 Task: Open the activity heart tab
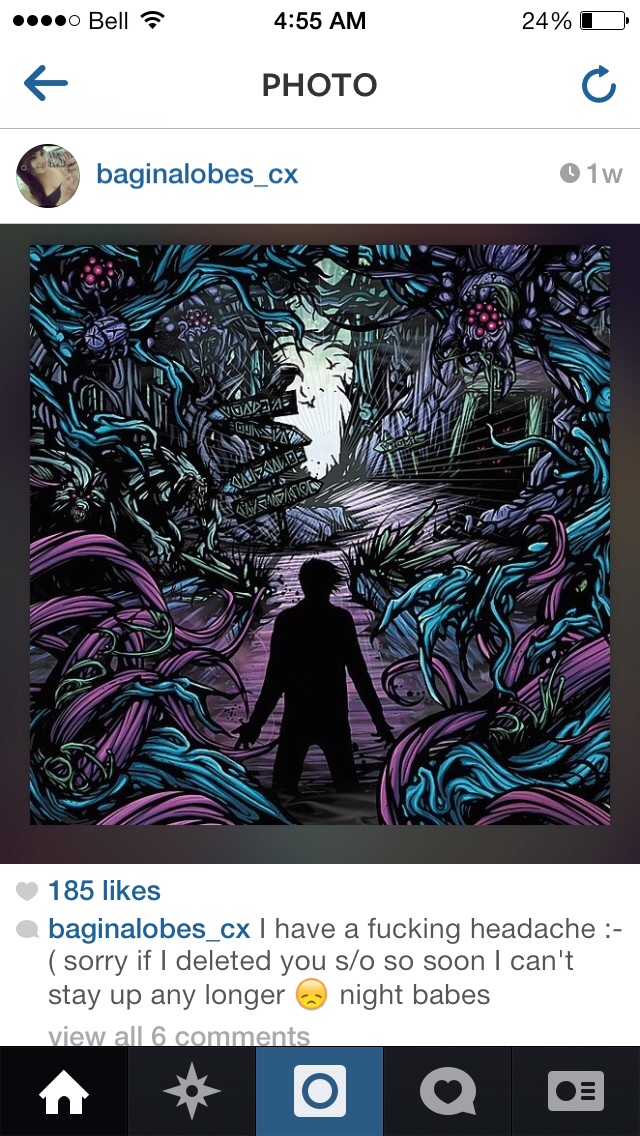click(x=447, y=1091)
